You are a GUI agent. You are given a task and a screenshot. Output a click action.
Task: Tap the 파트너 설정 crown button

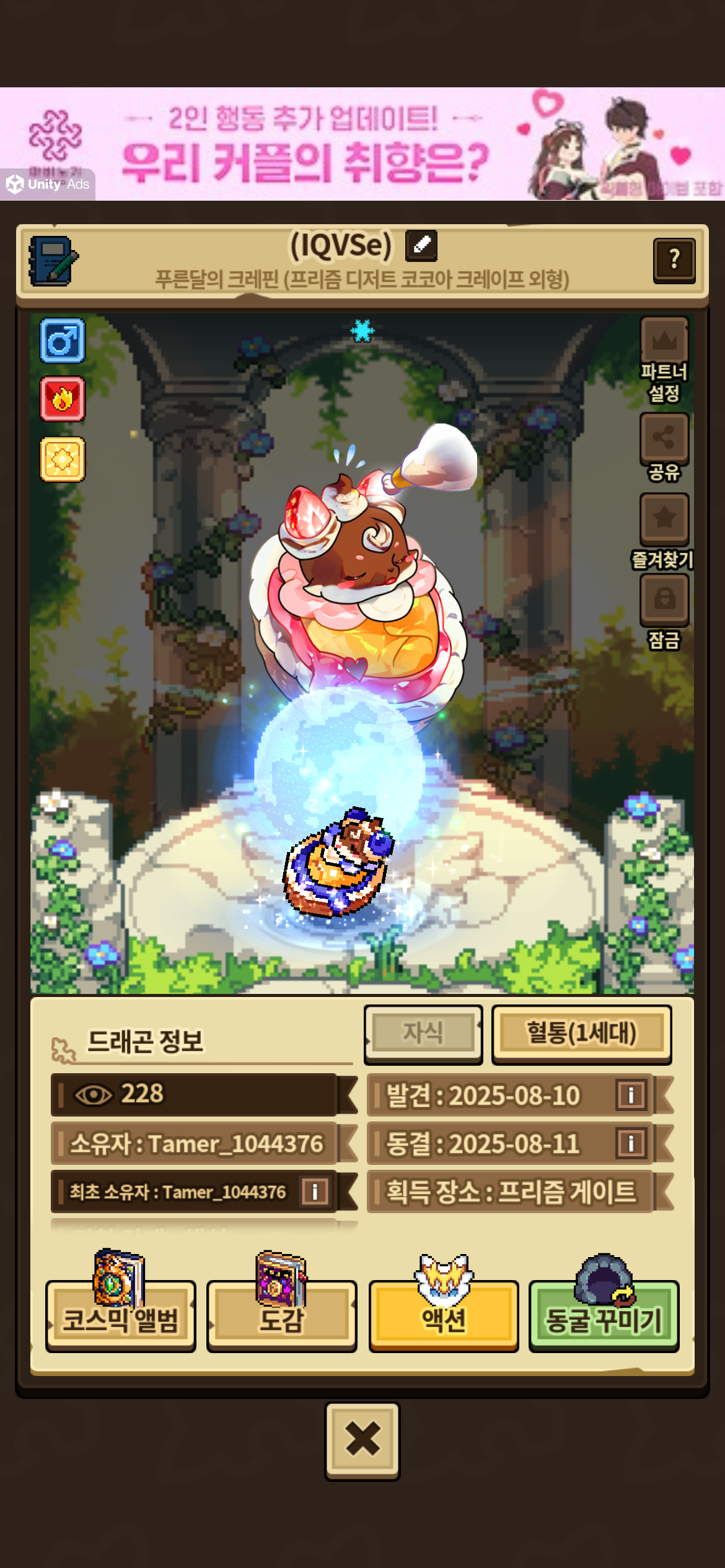point(664,359)
